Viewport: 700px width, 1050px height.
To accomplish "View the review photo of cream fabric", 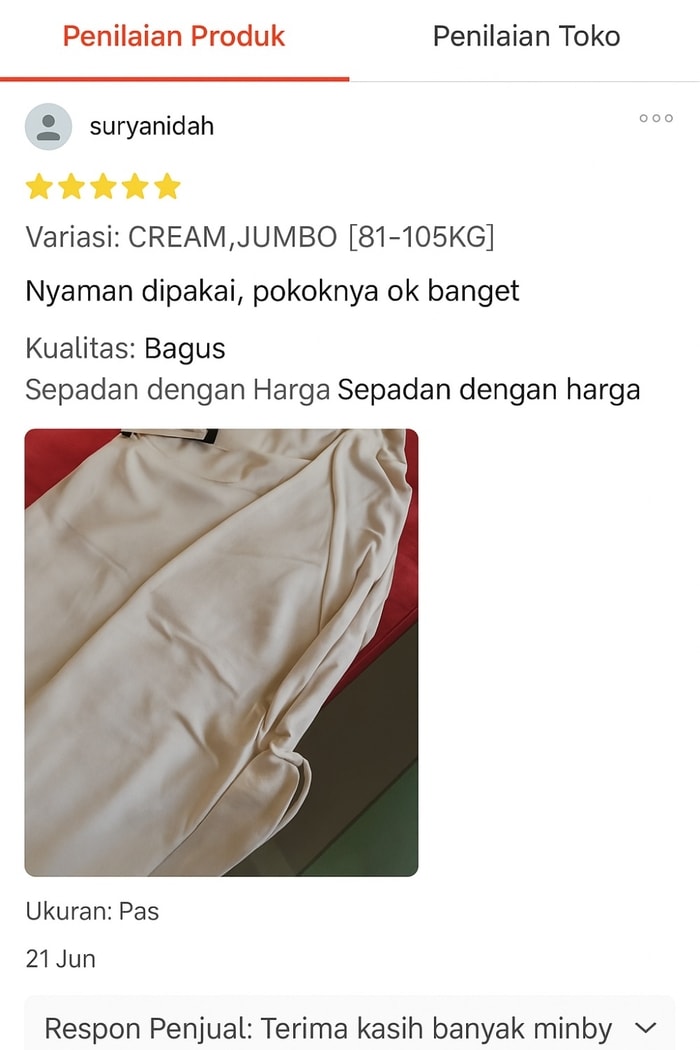I will click(x=221, y=652).
